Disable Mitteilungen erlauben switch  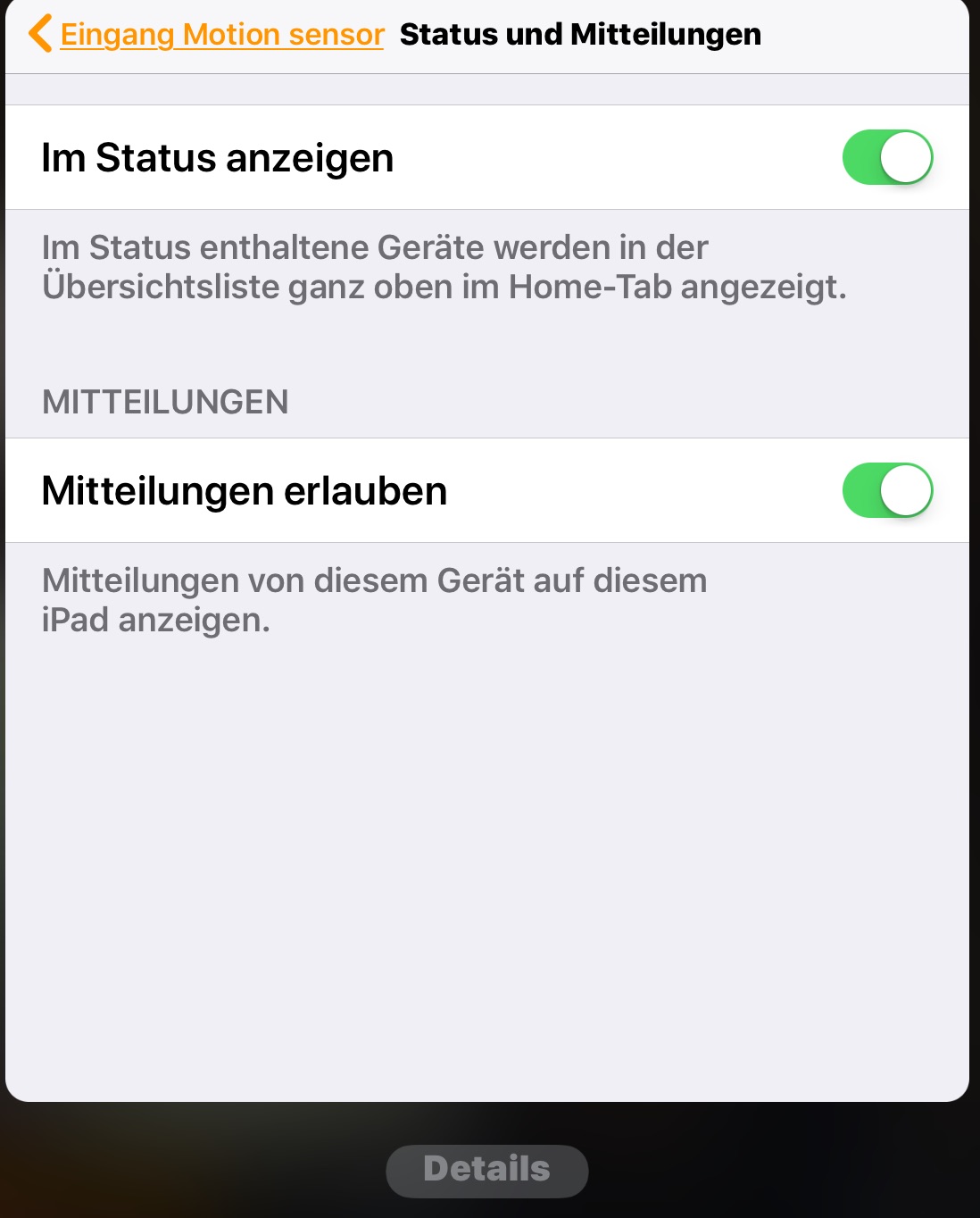pyautogui.click(x=887, y=490)
